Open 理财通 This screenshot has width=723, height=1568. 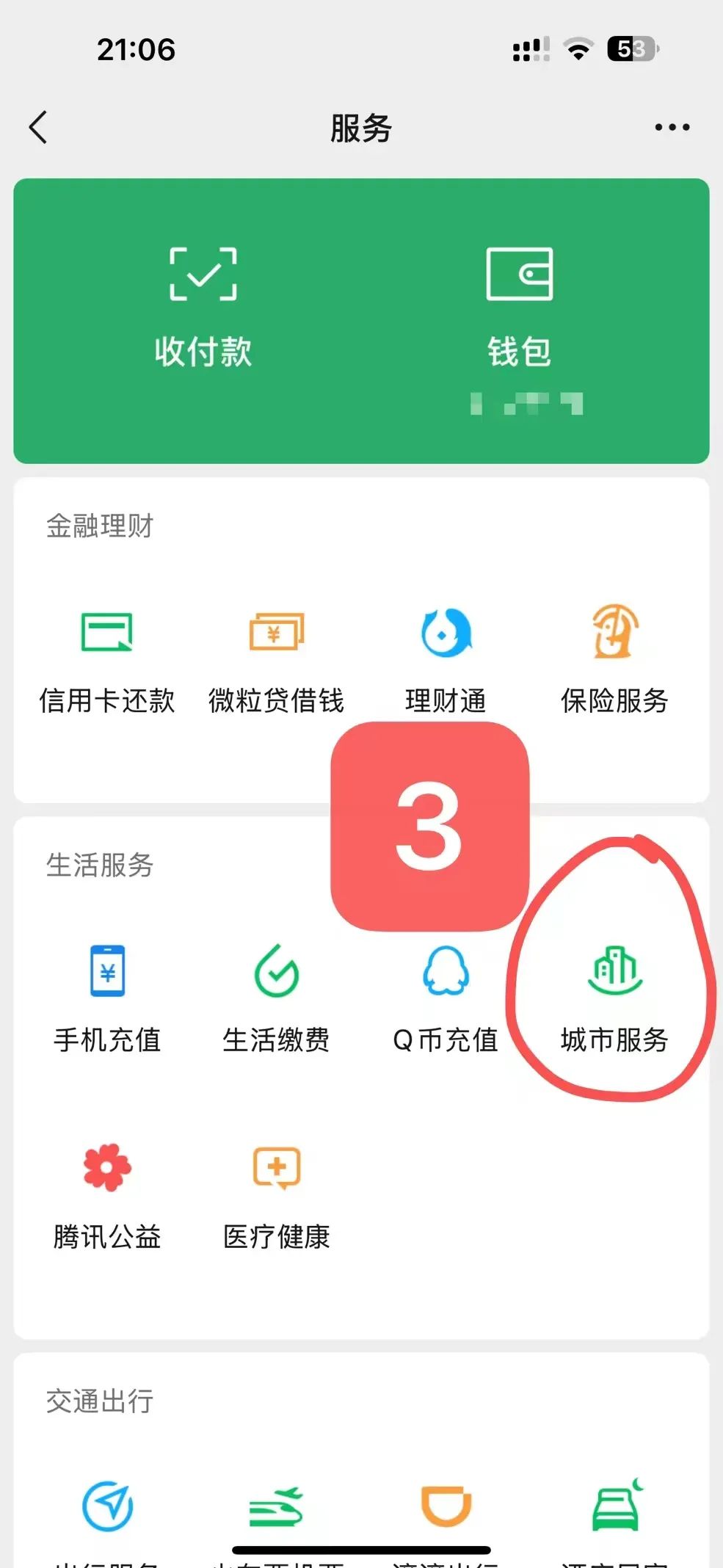[446, 657]
